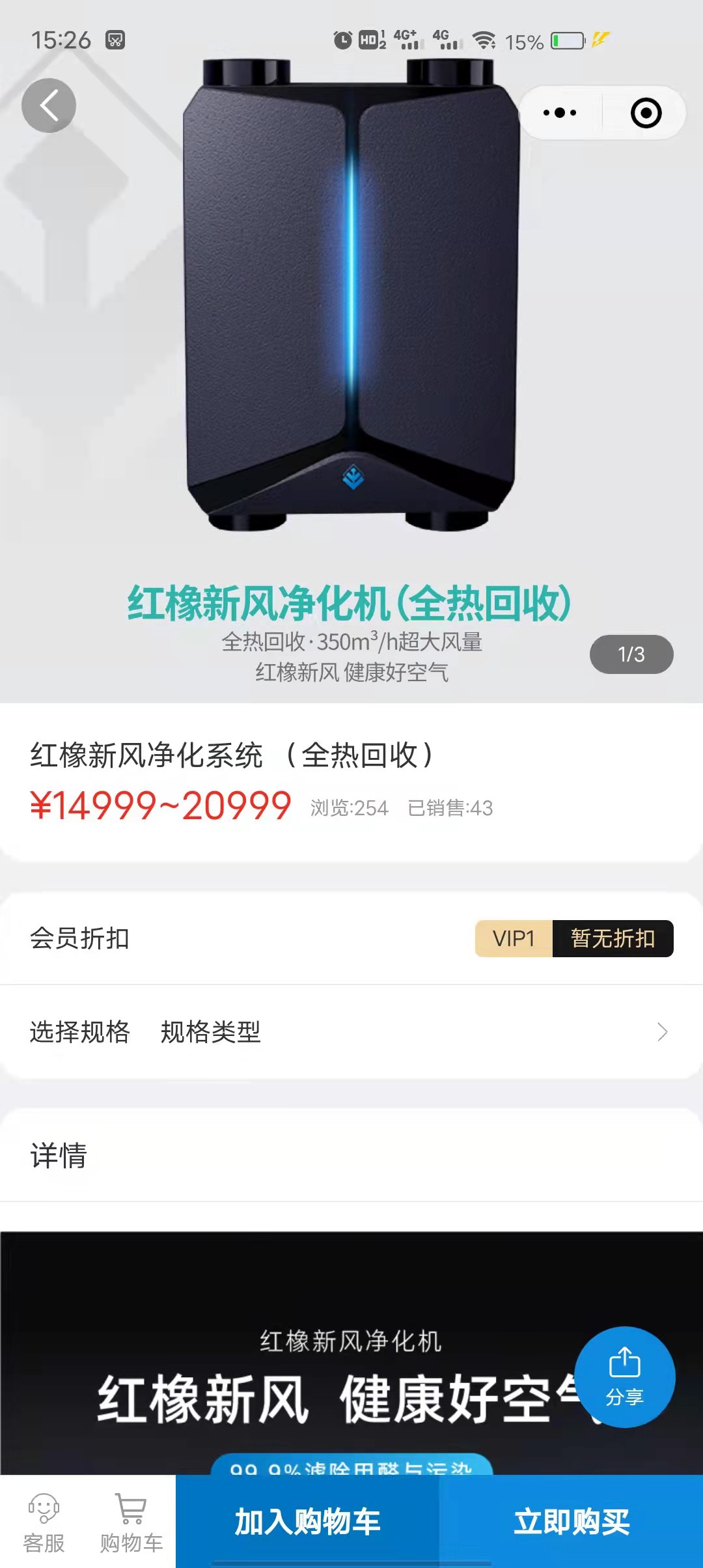Close the mini program via target icon
The height and width of the screenshot is (1568, 703).
(646, 113)
